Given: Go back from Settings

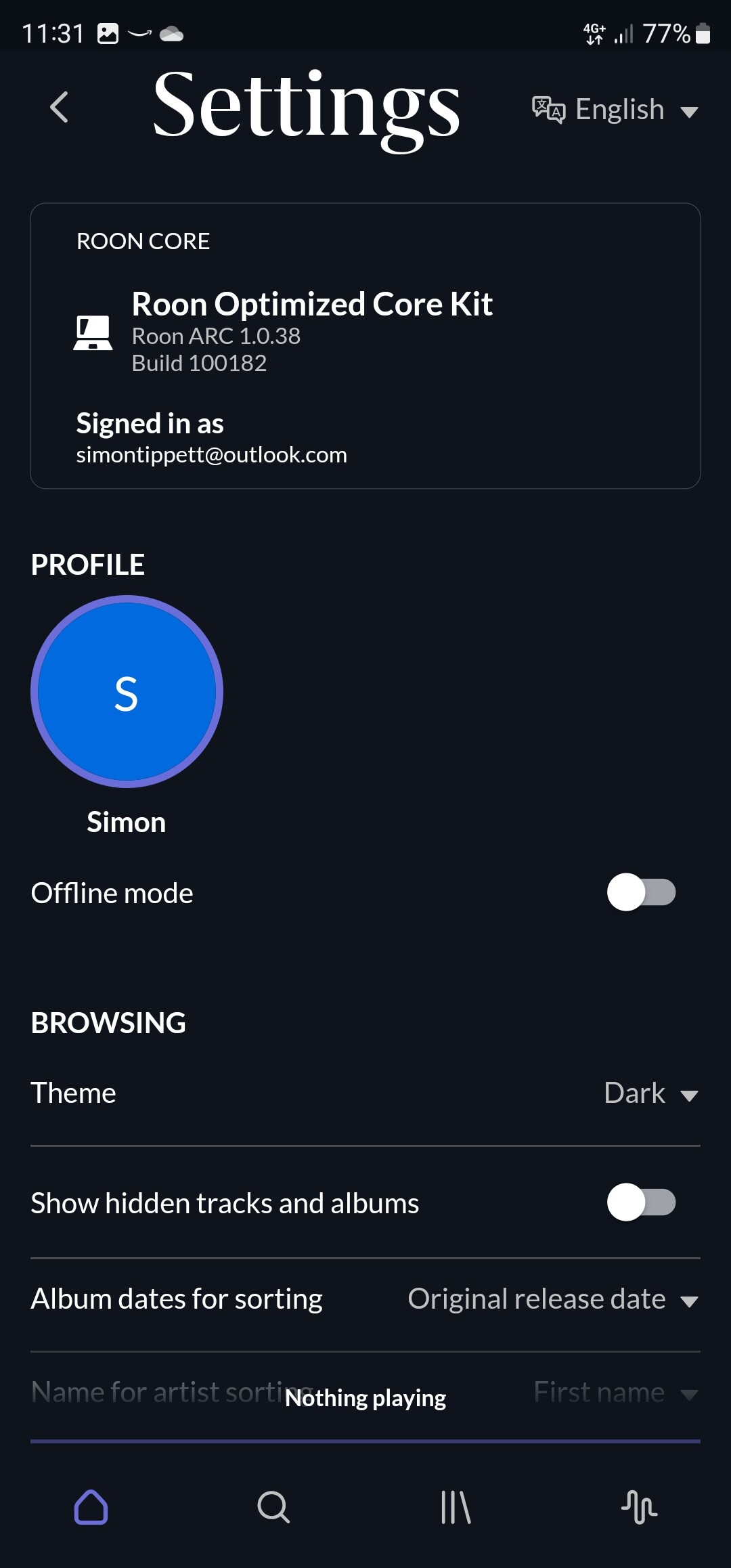Looking at the screenshot, I should tap(60, 108).
